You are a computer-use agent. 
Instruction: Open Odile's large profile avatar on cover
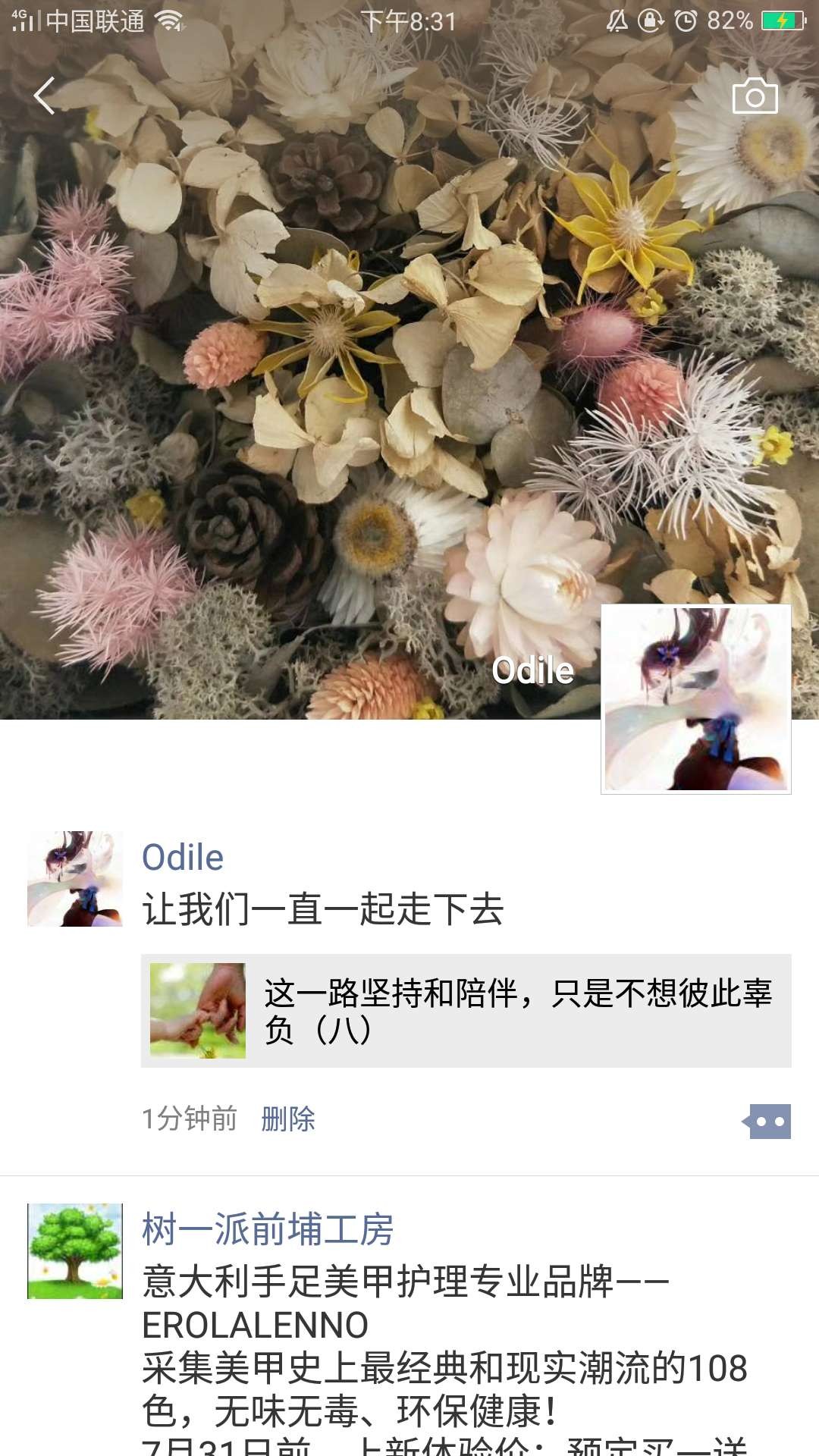695,699
